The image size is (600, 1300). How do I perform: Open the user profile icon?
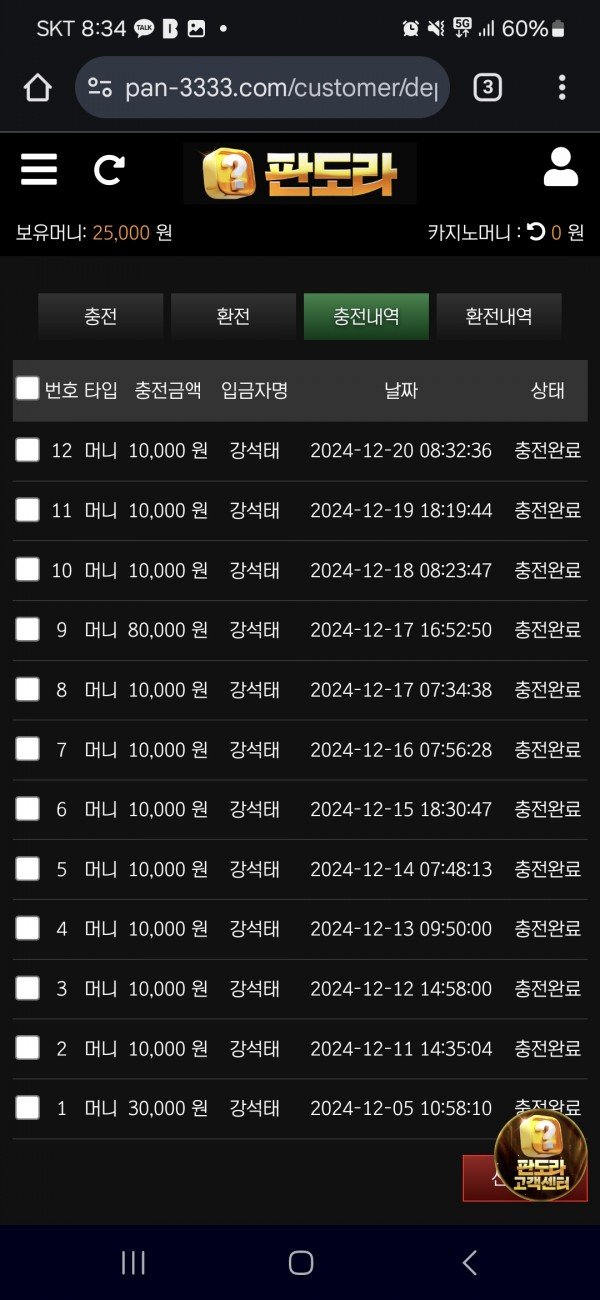pyautogui.click(x=561, y=168)
